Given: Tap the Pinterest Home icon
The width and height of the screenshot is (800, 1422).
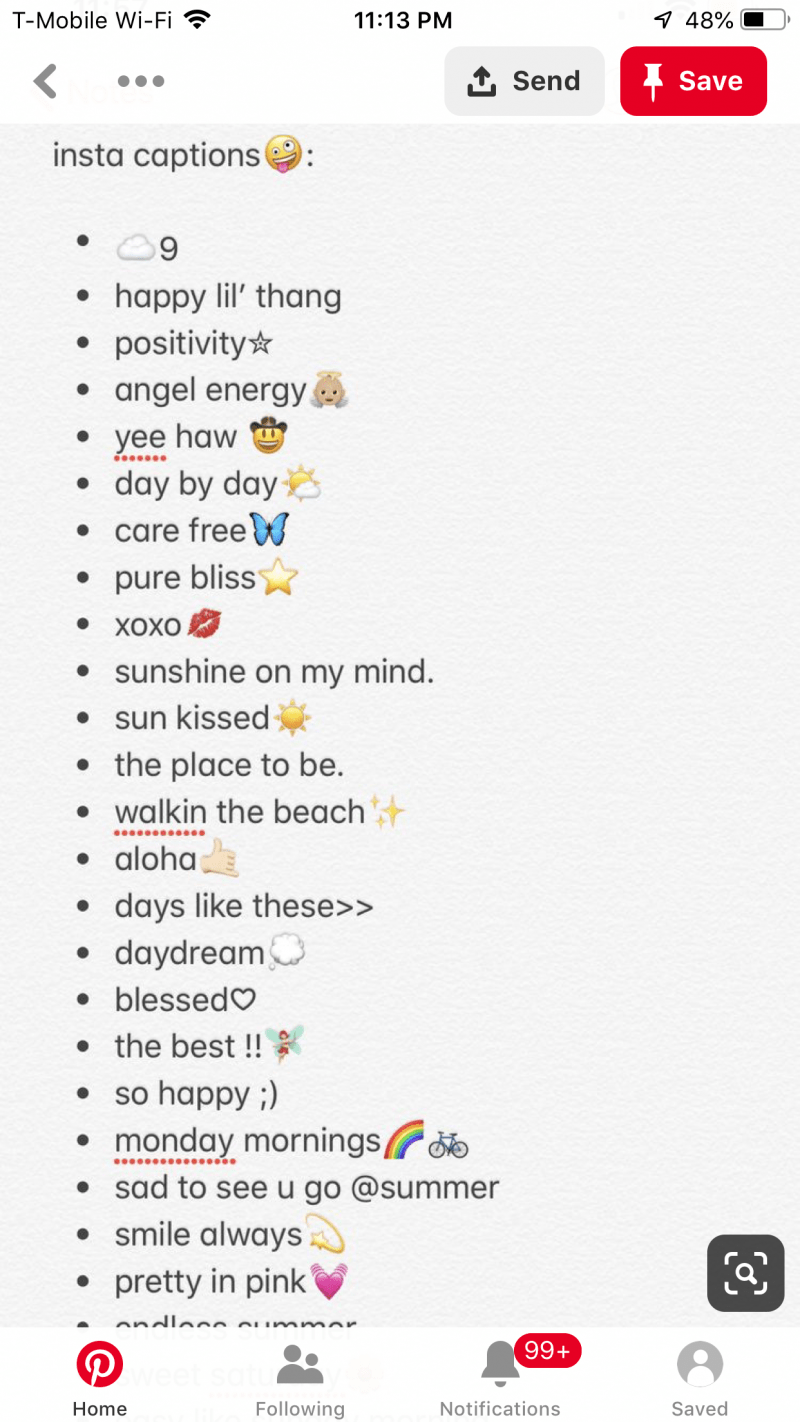Looking at the screenshot, I should 100,1364.
